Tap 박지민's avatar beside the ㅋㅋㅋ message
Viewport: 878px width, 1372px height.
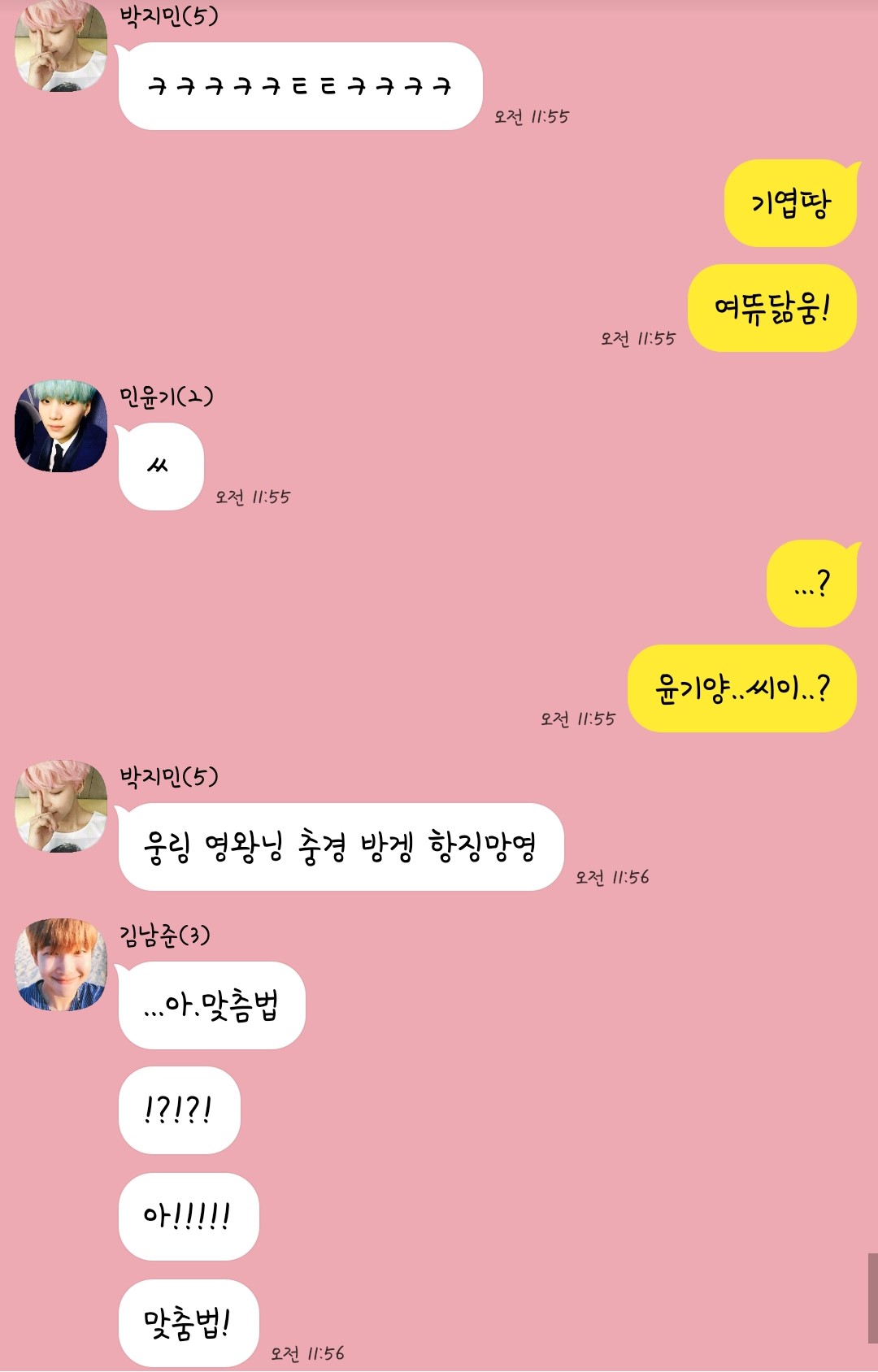click(x=61, y=46)
